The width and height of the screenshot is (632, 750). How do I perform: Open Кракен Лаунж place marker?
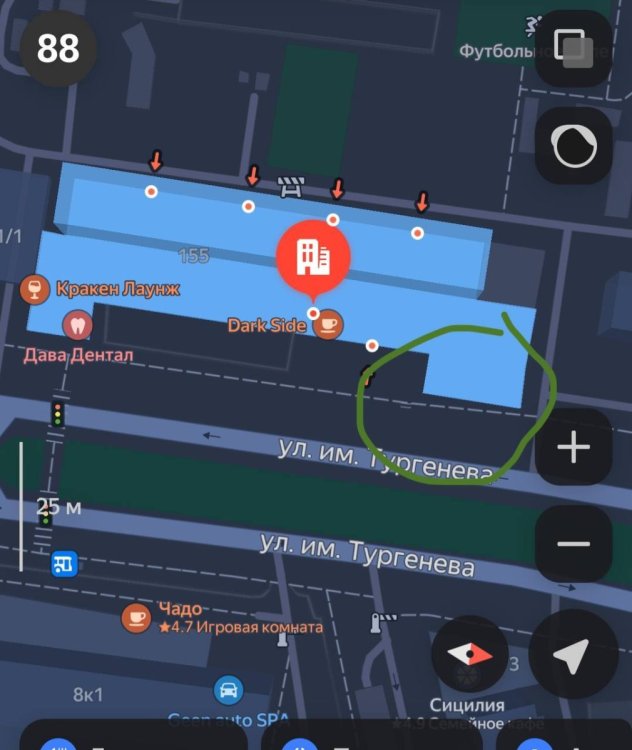coord(34,290)
